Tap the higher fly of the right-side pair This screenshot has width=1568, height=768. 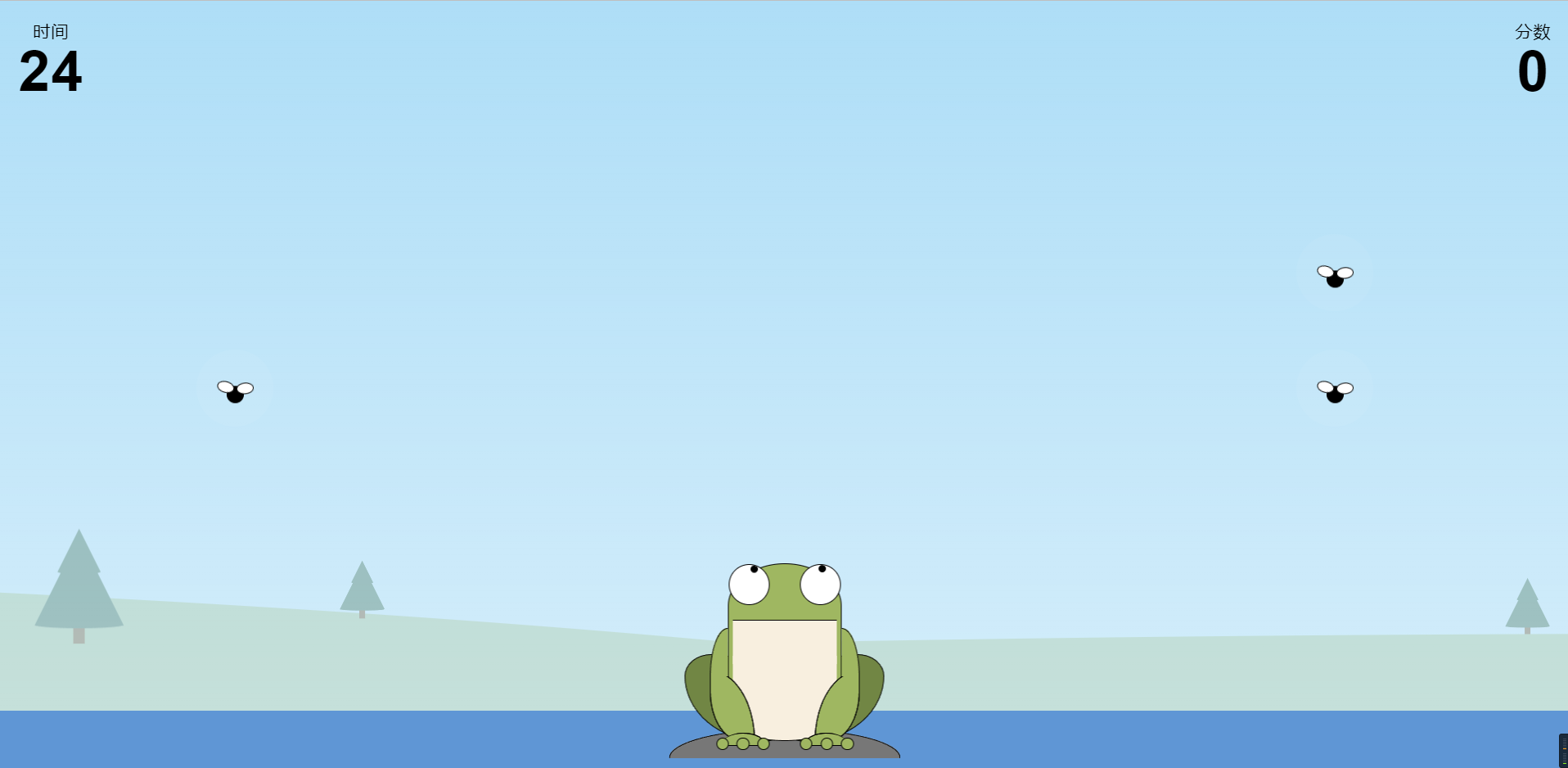(1335, 276)
